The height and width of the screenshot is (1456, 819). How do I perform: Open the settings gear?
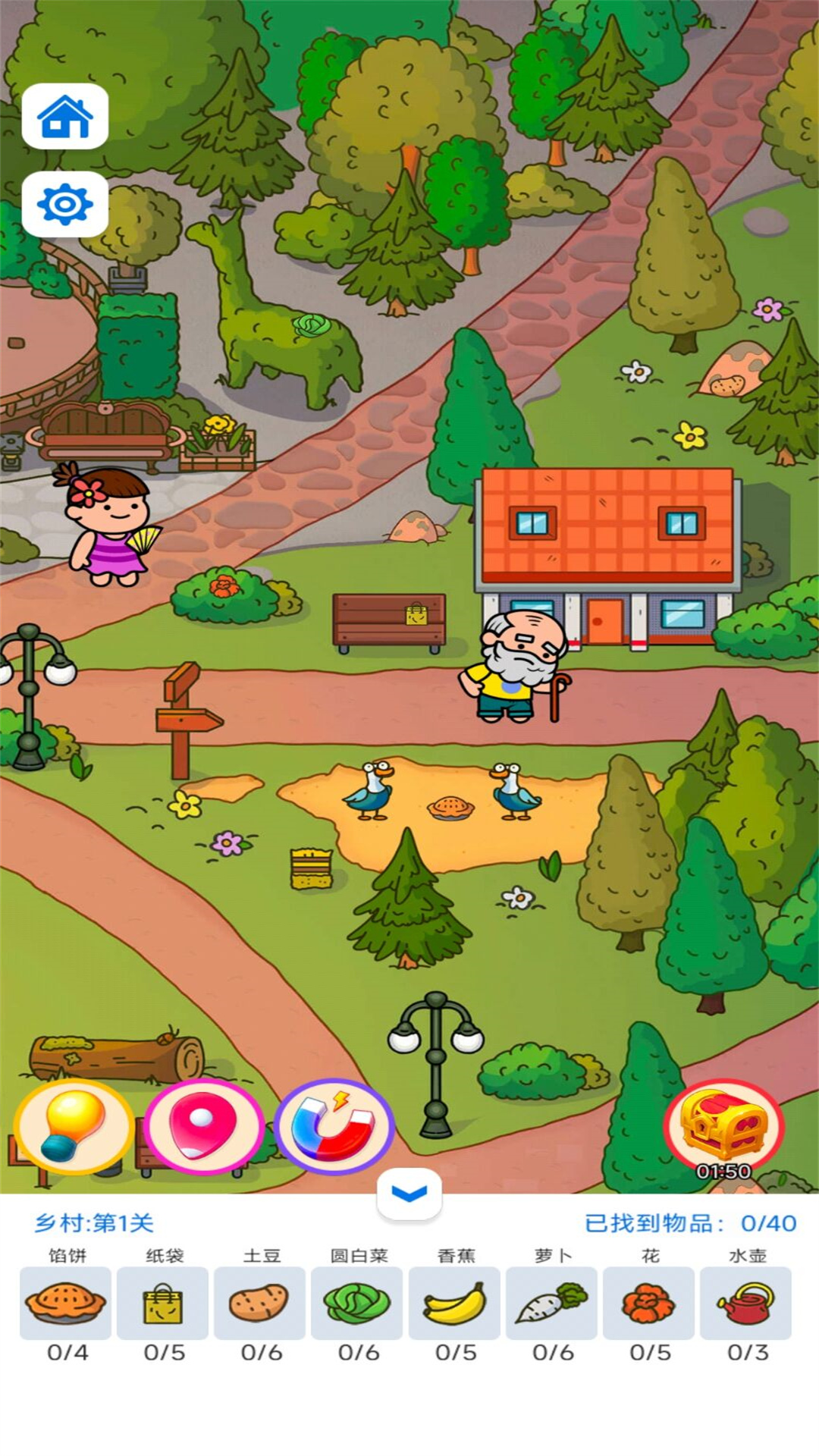coord(65,204)
